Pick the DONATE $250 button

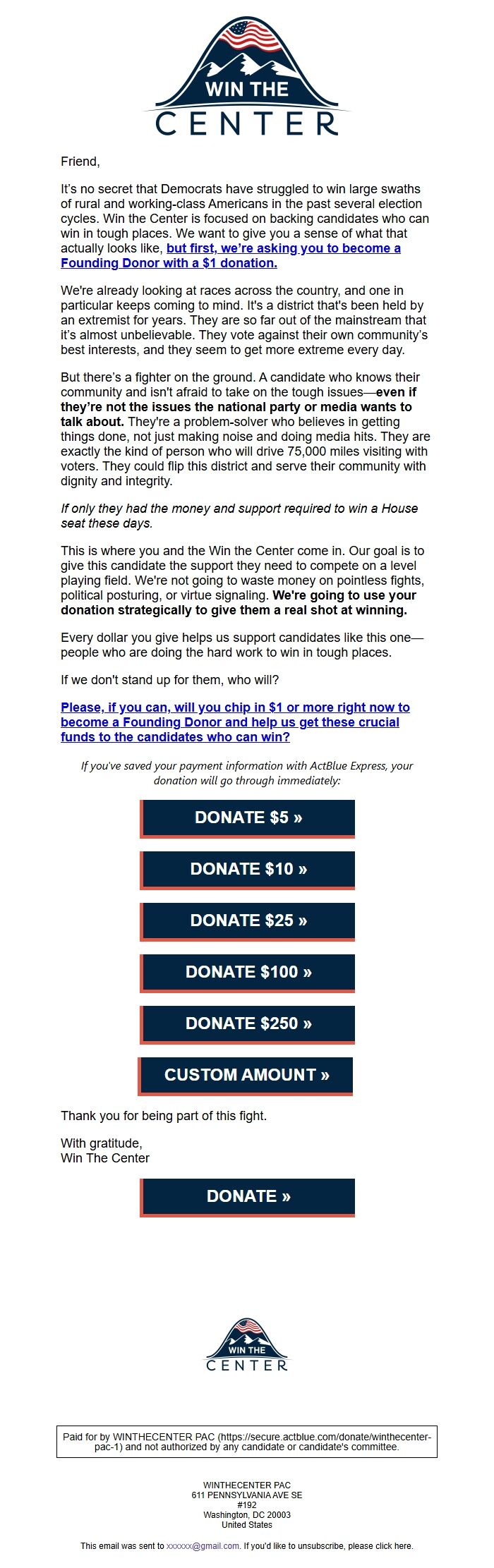[248, 1023]
